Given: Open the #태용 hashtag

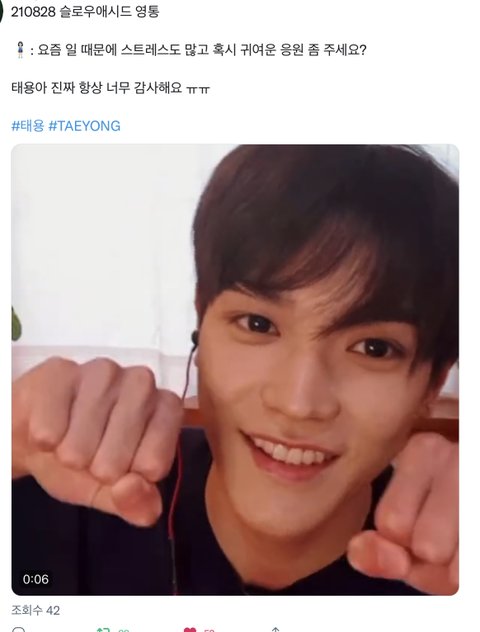Looking at the screenshot, I should (28, 126).
